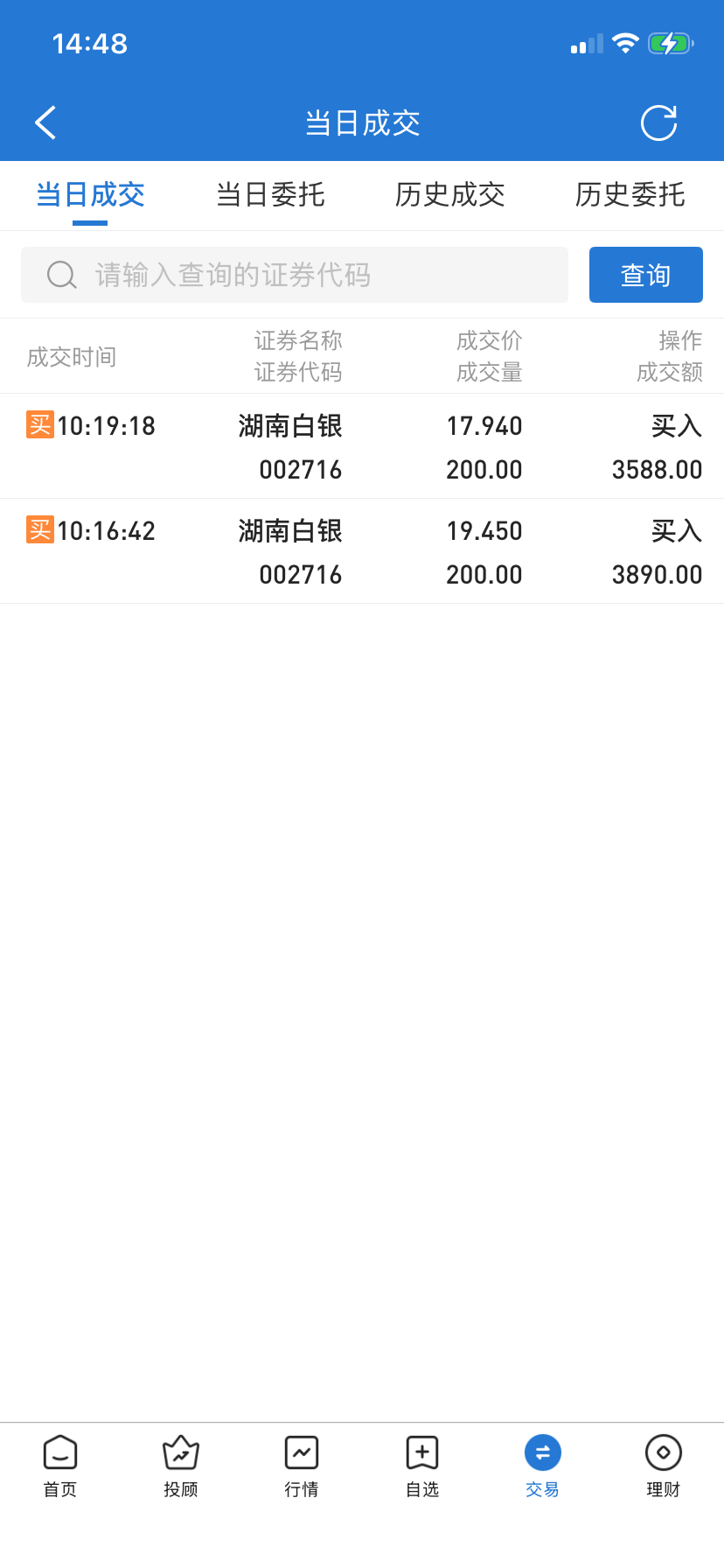Open the 10:19:18 湖南白银 trade record

pos(362,446)
